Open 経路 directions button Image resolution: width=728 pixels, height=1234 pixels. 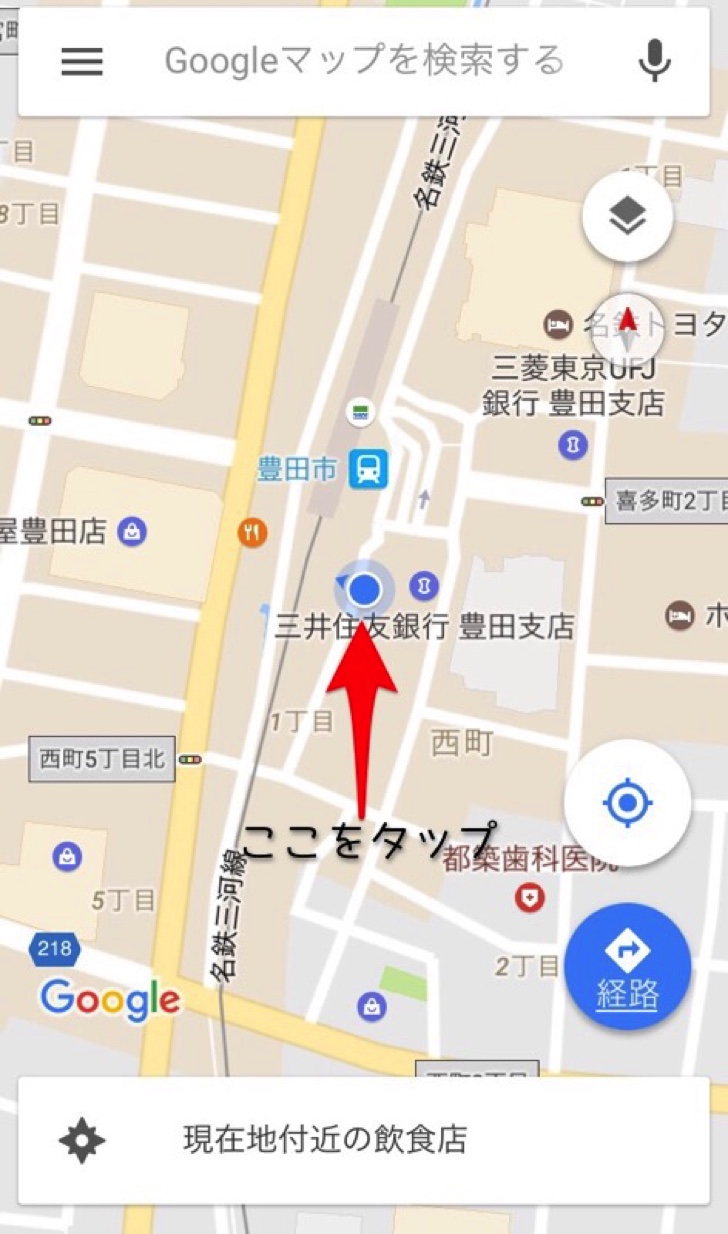point(627,966)
